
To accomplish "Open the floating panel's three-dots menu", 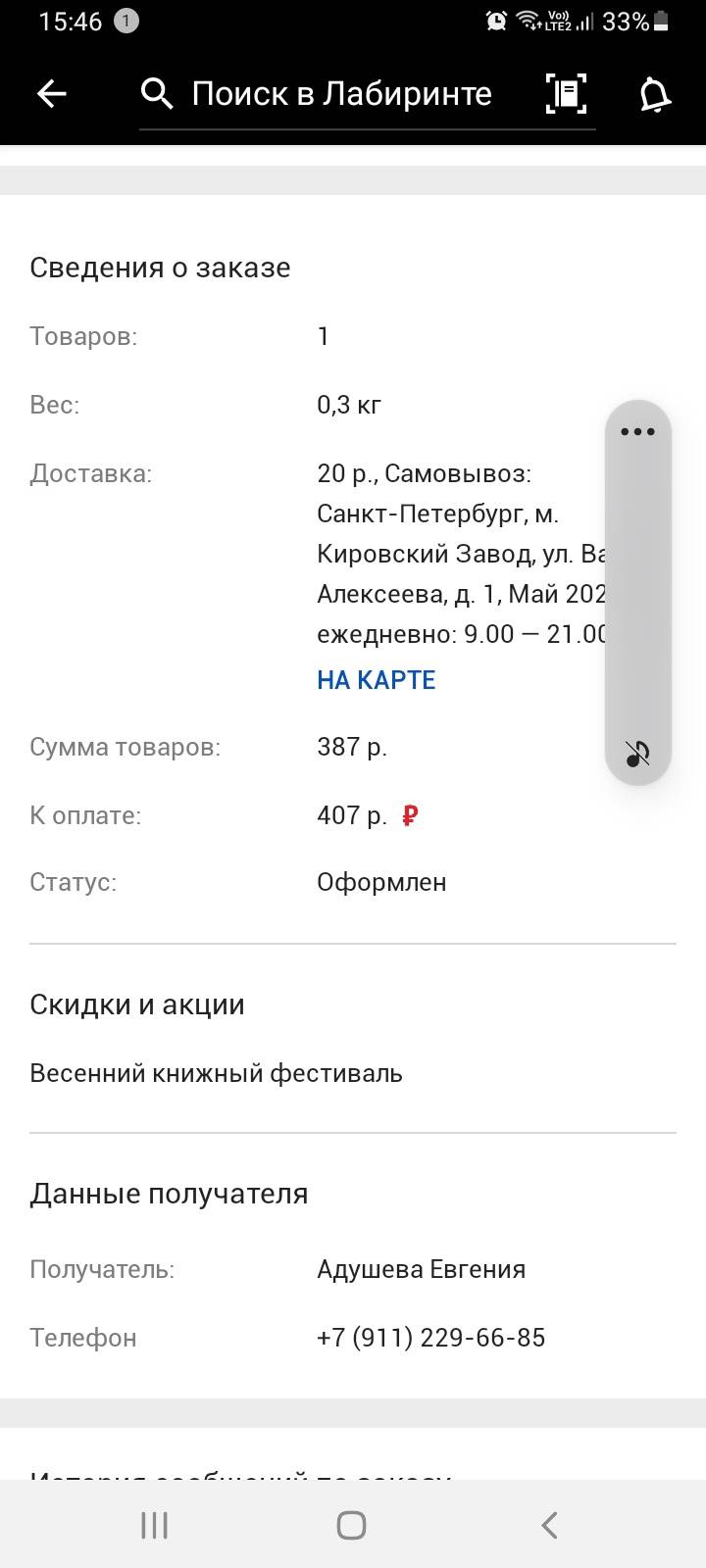I will tap(637, 431).
